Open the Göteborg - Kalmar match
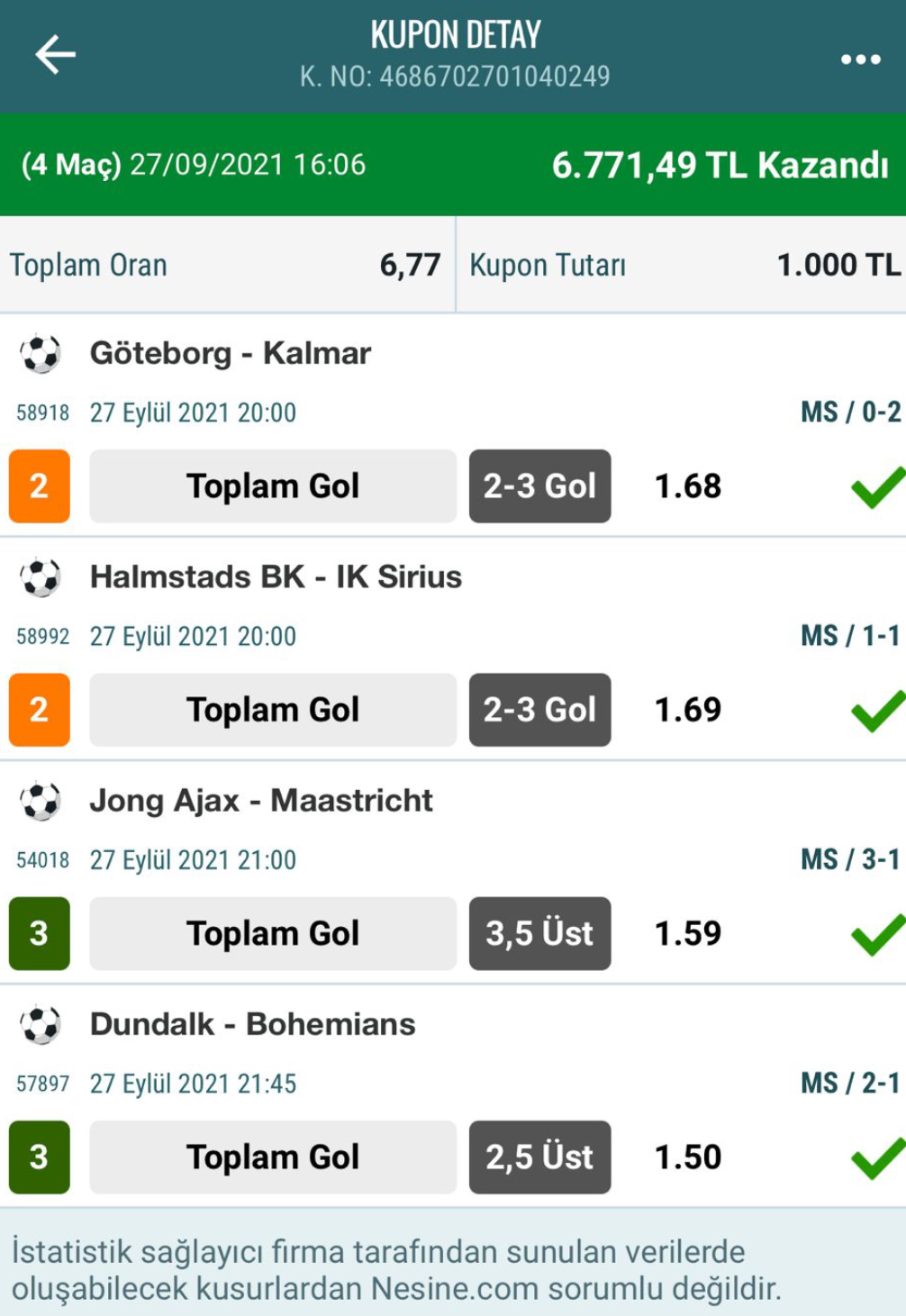The image size is (906, 1316). 231,353
